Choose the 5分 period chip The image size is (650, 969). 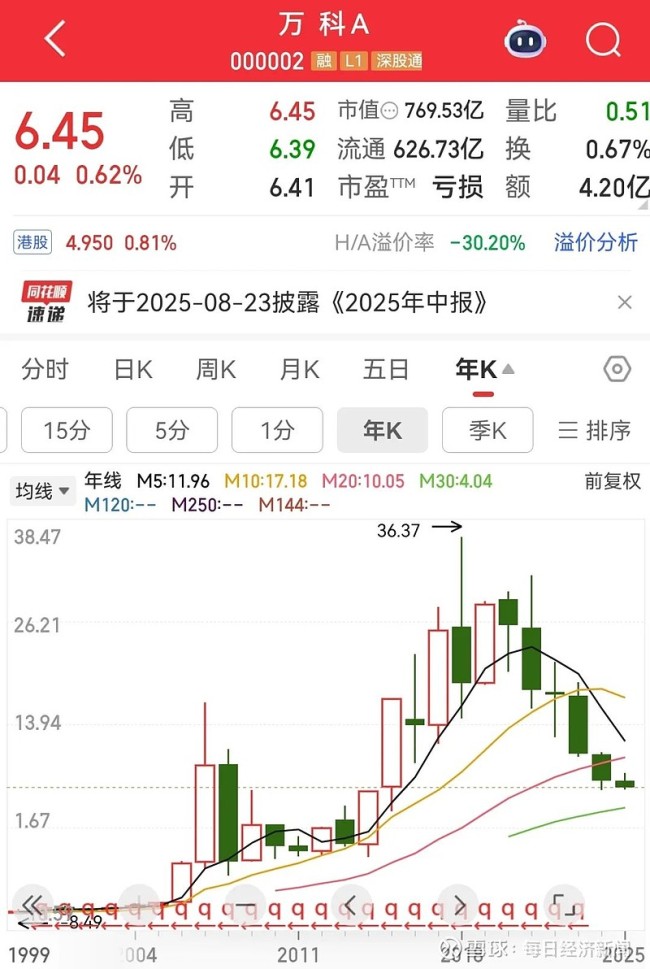[x=172, y=431]
